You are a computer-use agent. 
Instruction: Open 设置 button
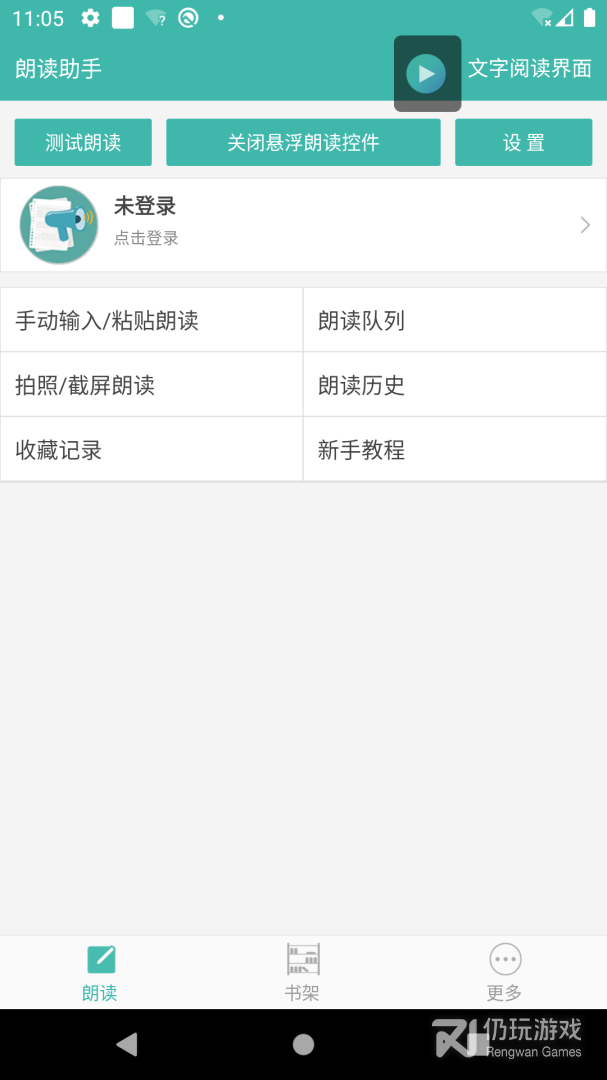(x=523, y=142)
